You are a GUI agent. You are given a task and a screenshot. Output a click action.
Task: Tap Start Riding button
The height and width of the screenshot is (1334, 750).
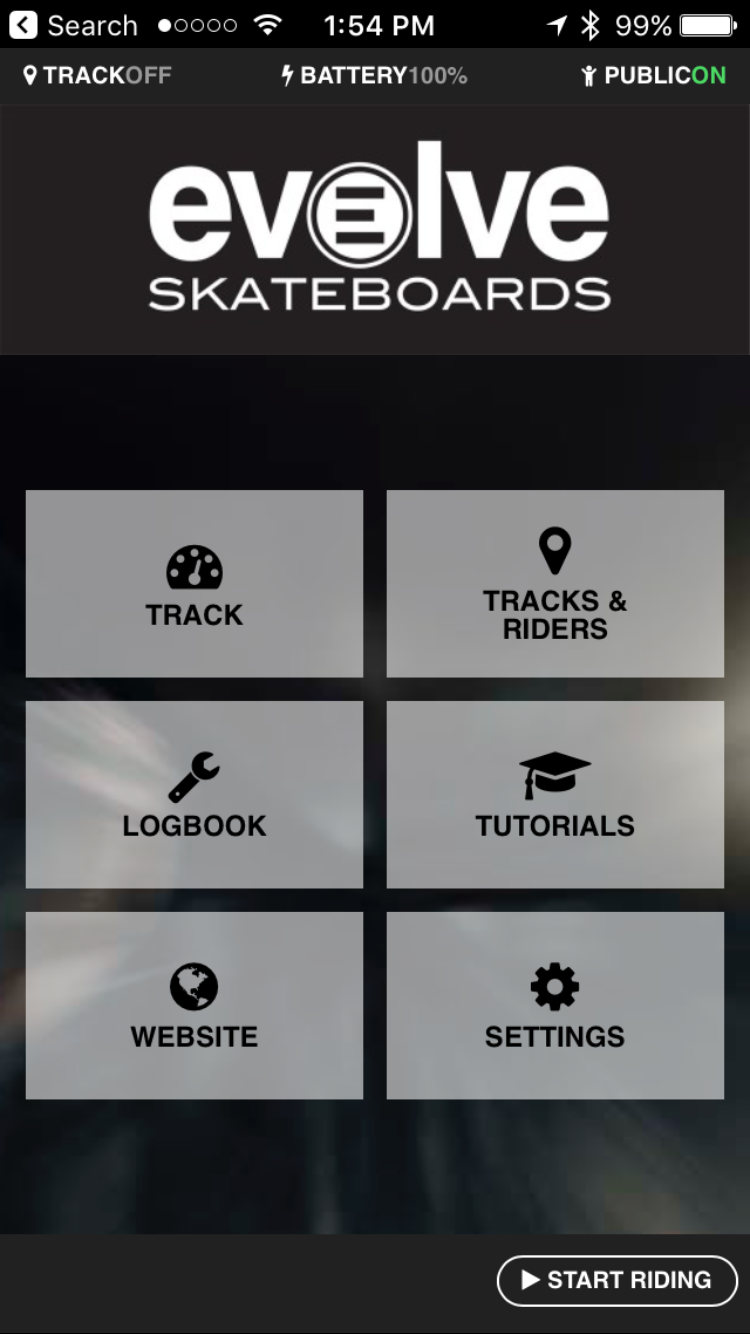617,1280
